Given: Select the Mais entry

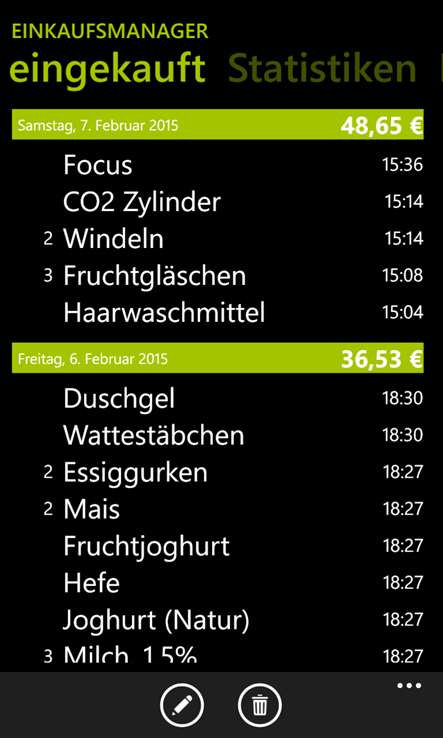Looking at the screenshot, I should (218, 509).
